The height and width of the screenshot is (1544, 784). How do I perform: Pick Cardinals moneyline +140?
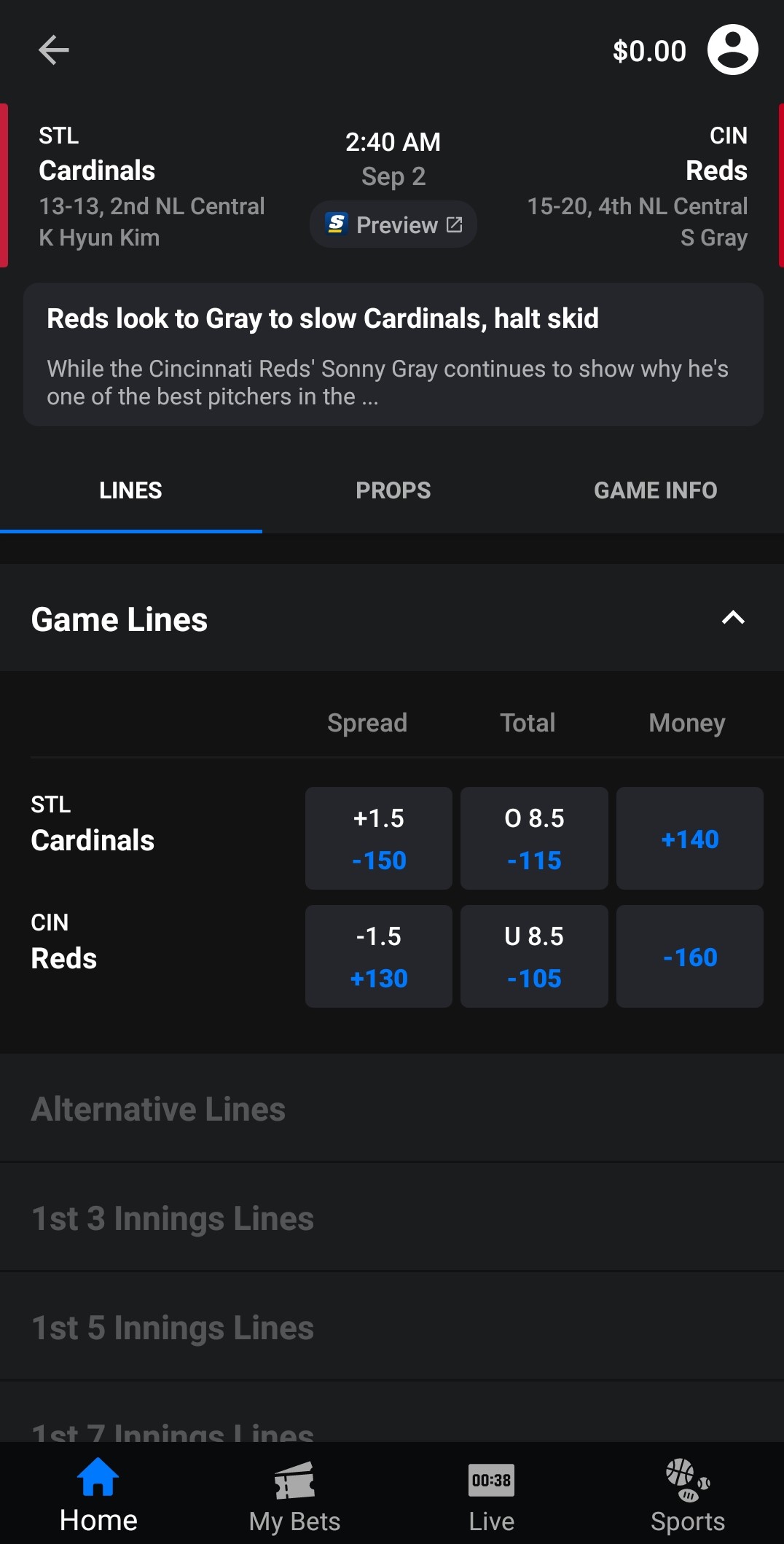(690, 838)
